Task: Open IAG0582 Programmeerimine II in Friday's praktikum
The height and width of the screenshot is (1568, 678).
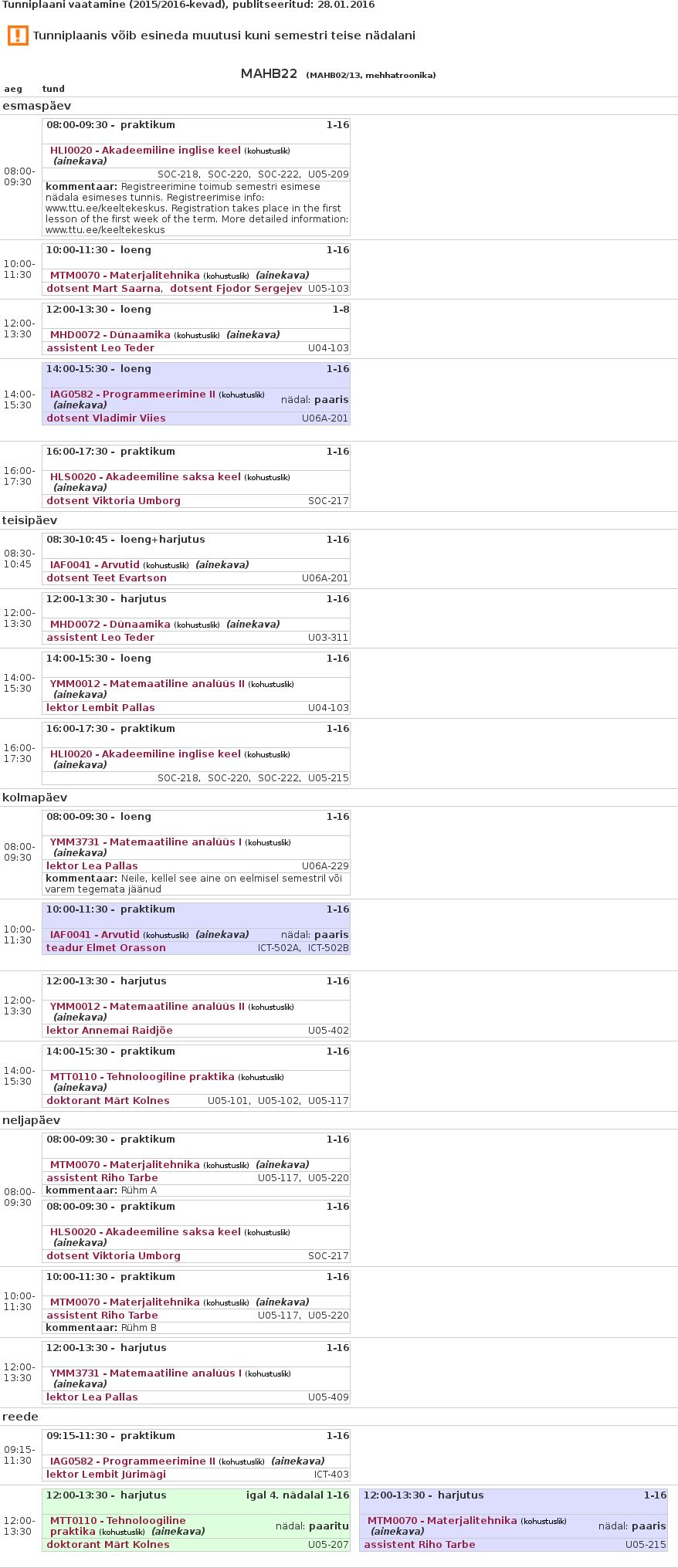Action: point(133,1461)
